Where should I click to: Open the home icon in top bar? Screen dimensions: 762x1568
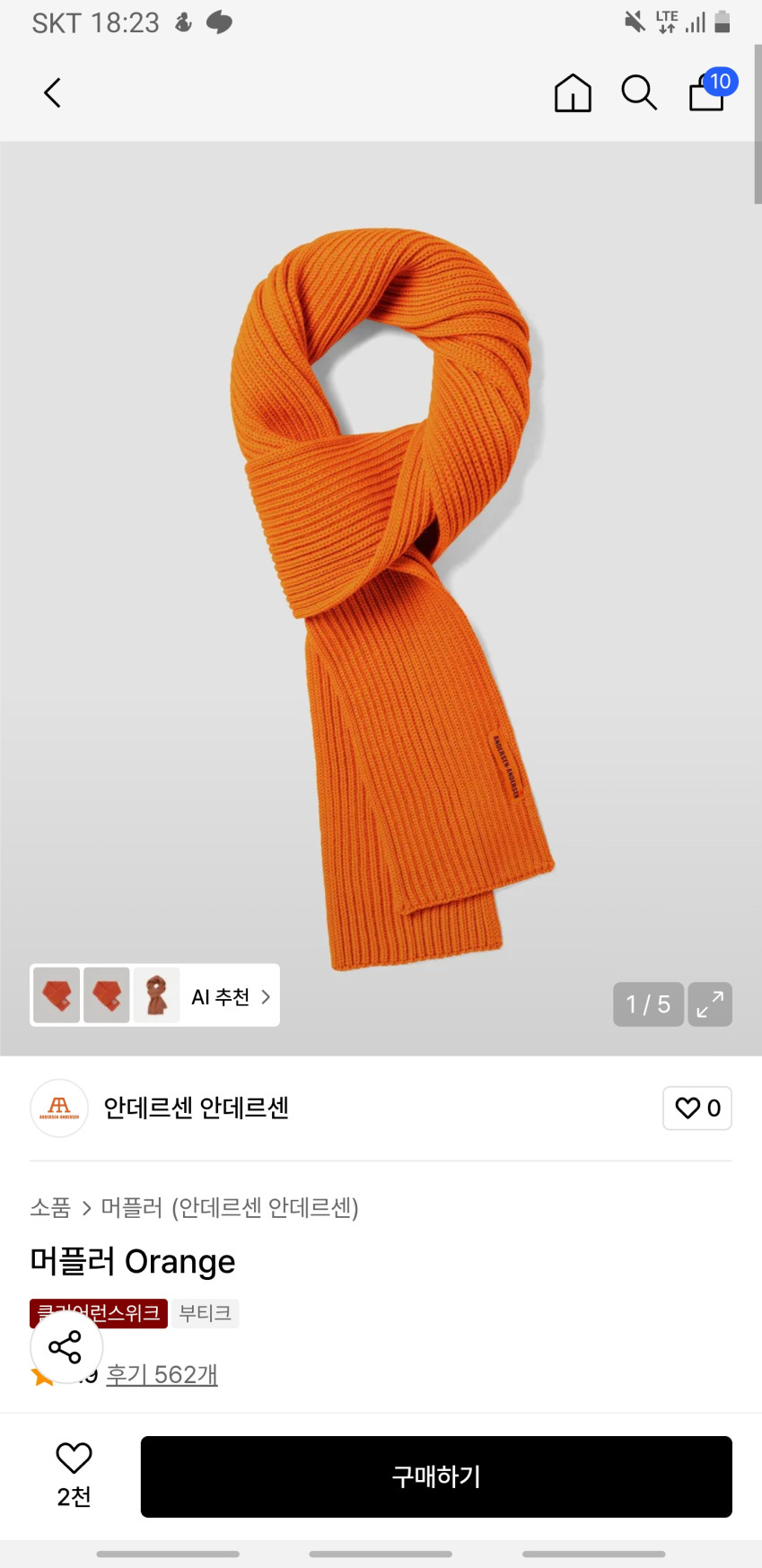573,92
